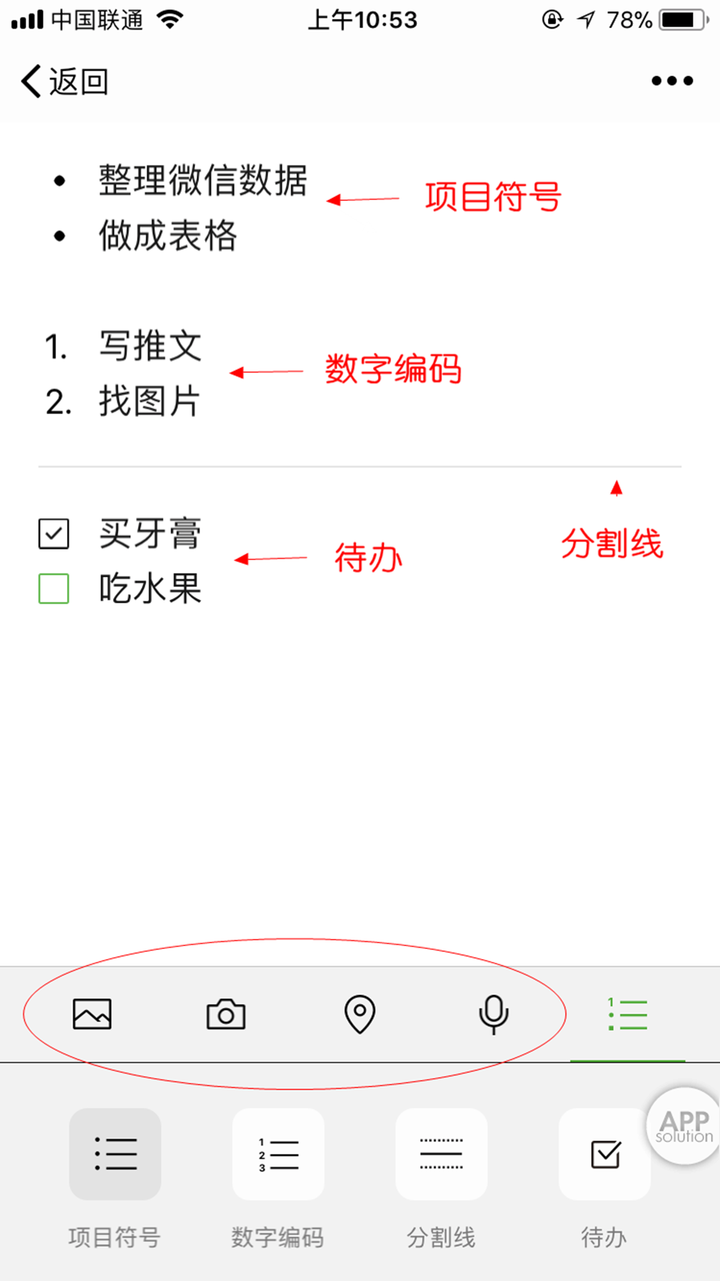Record a voice note with the microphone

pyautogui.click(x=493, y=1014)
